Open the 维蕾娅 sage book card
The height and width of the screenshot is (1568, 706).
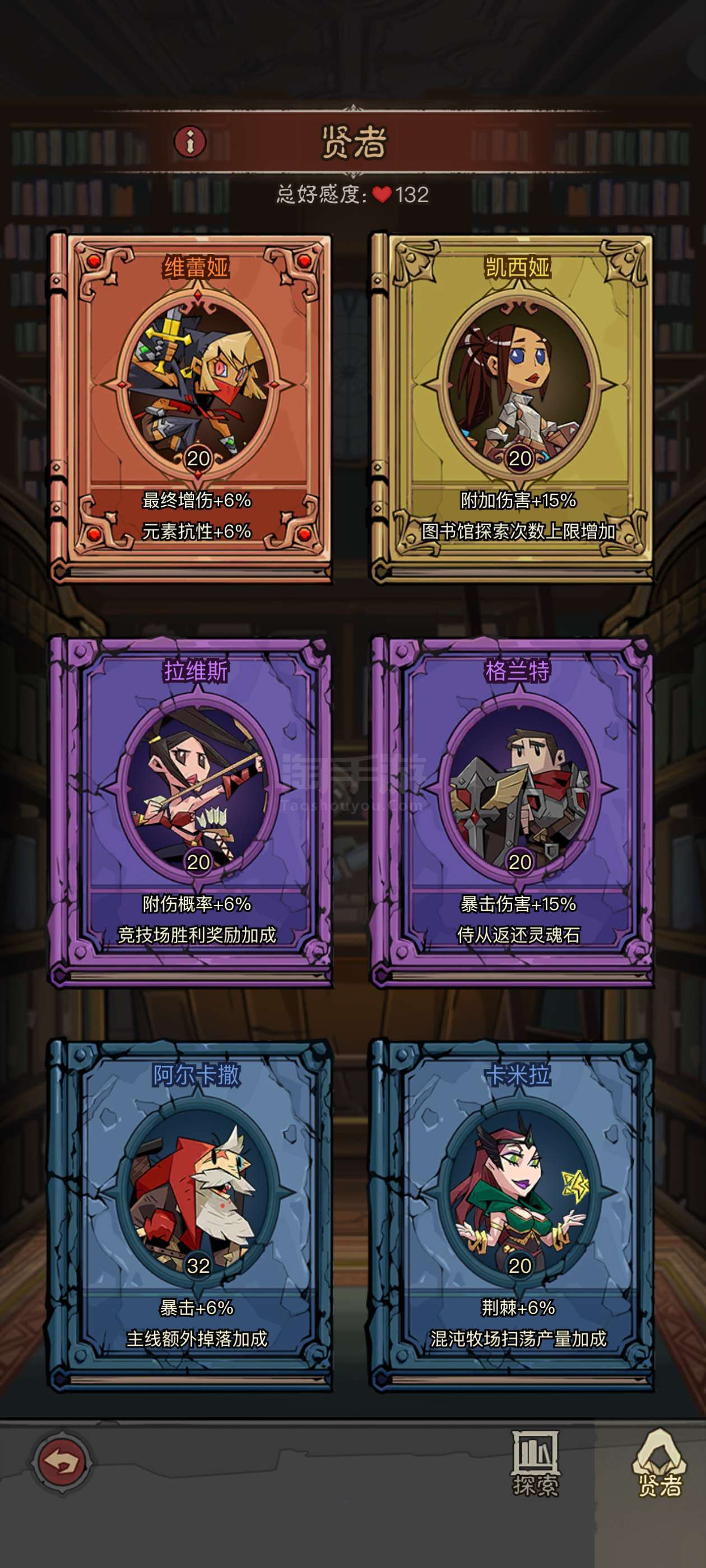(x=191, y=407)
